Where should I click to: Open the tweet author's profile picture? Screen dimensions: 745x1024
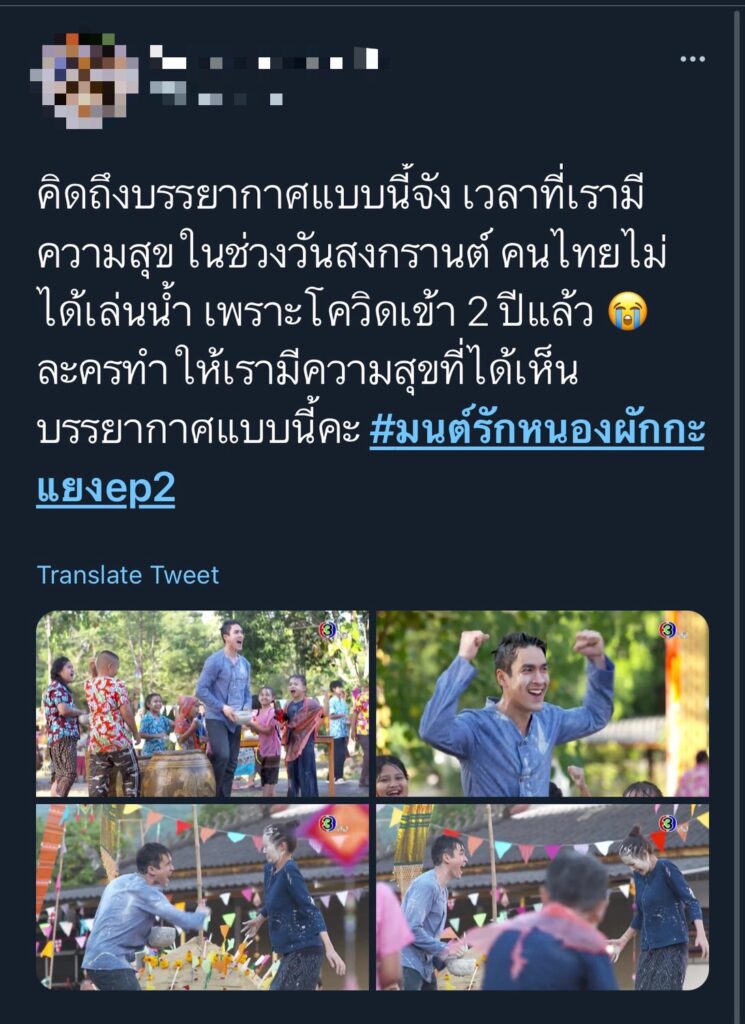click(x=84, y=78)
